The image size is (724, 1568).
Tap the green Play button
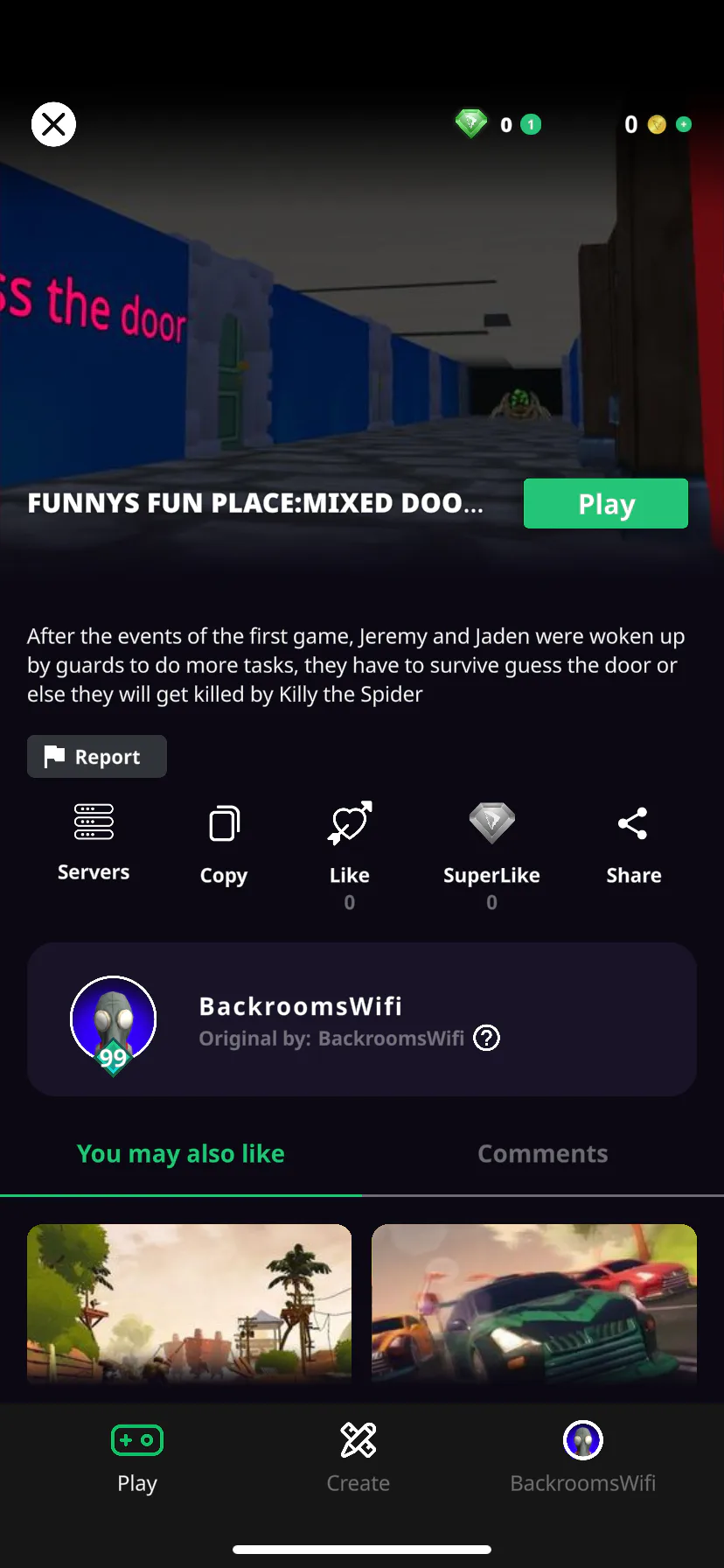pos(605,503)
